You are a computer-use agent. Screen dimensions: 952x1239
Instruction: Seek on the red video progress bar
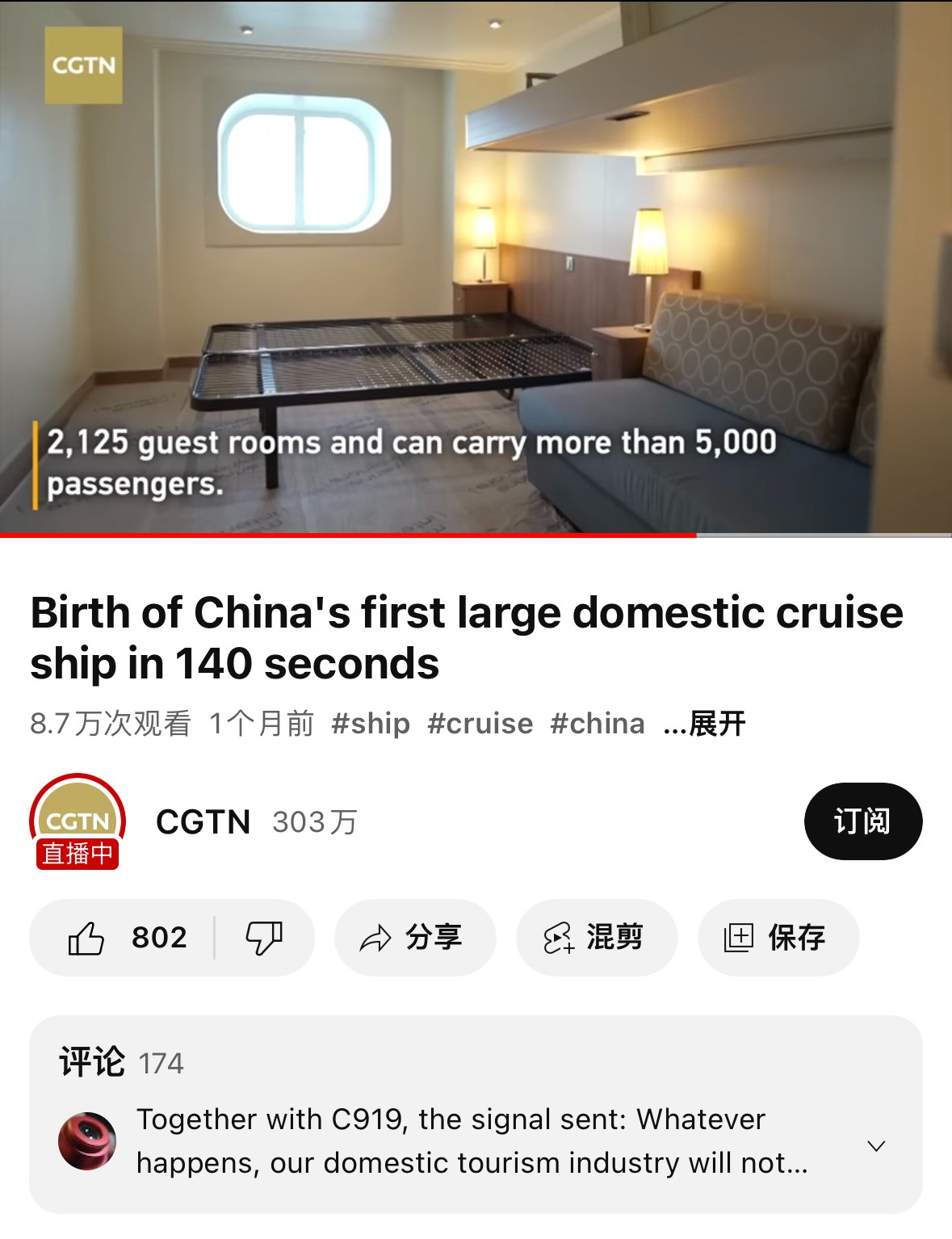pyautogui.click(x=347, y=535)
